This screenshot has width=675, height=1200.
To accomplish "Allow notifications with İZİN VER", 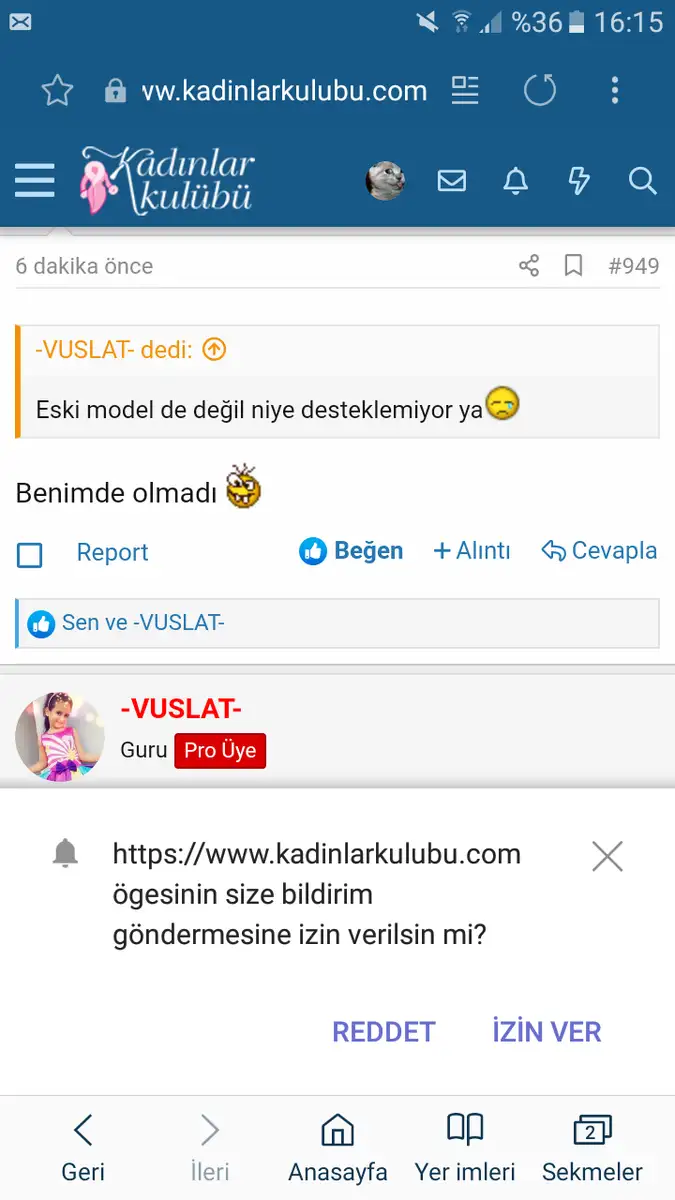I will [x=546, y=1032].
